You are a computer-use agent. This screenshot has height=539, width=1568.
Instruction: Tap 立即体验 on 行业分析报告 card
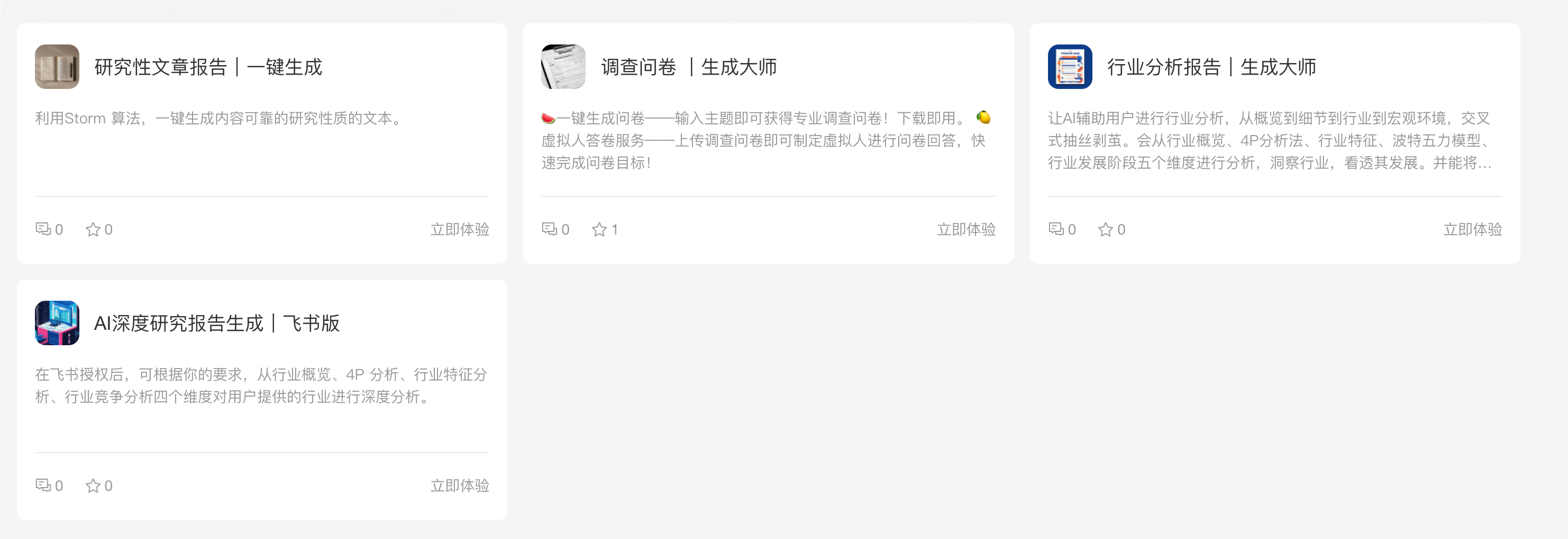click(1472, 230)
